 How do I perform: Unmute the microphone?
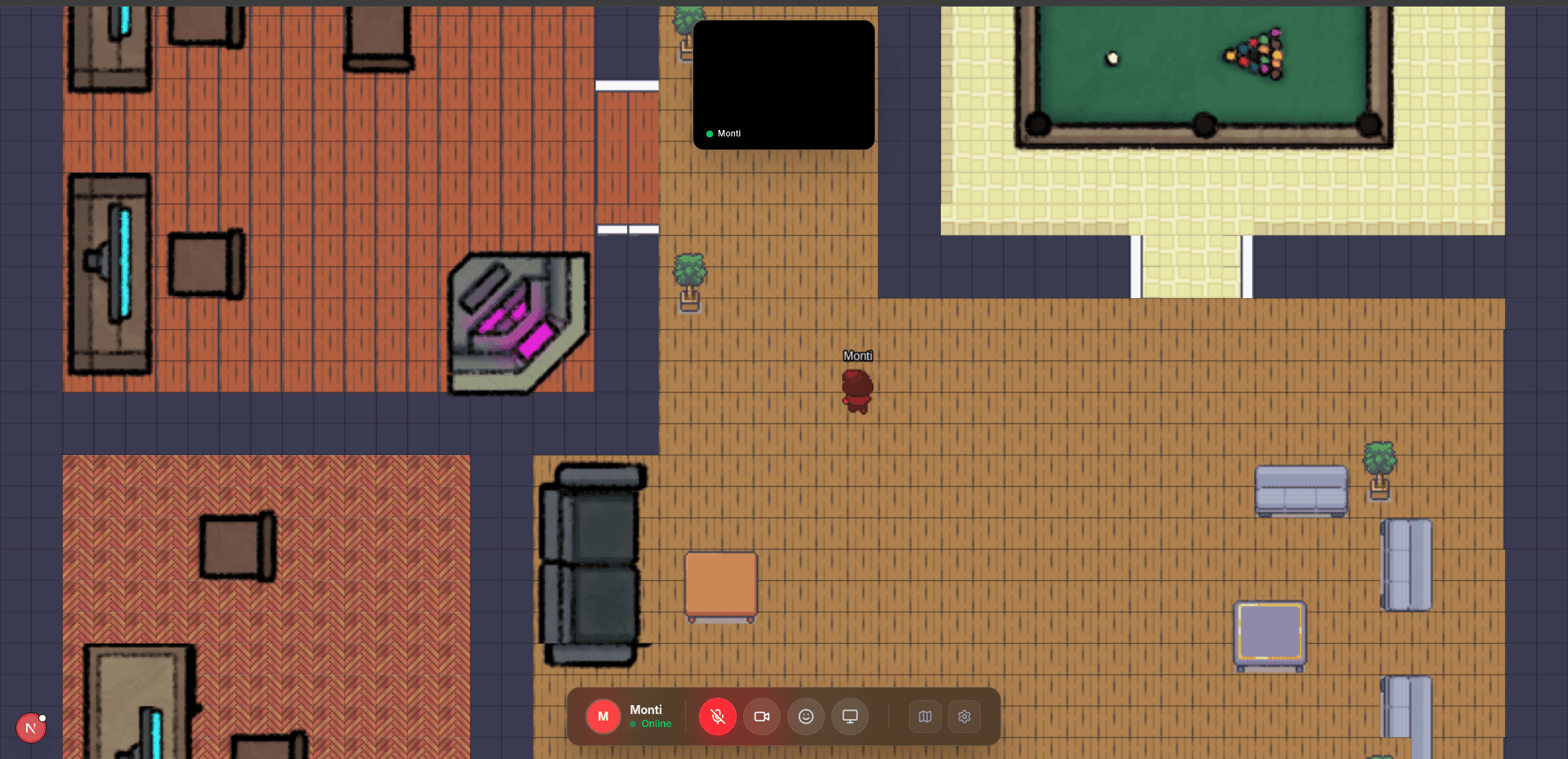717,717
